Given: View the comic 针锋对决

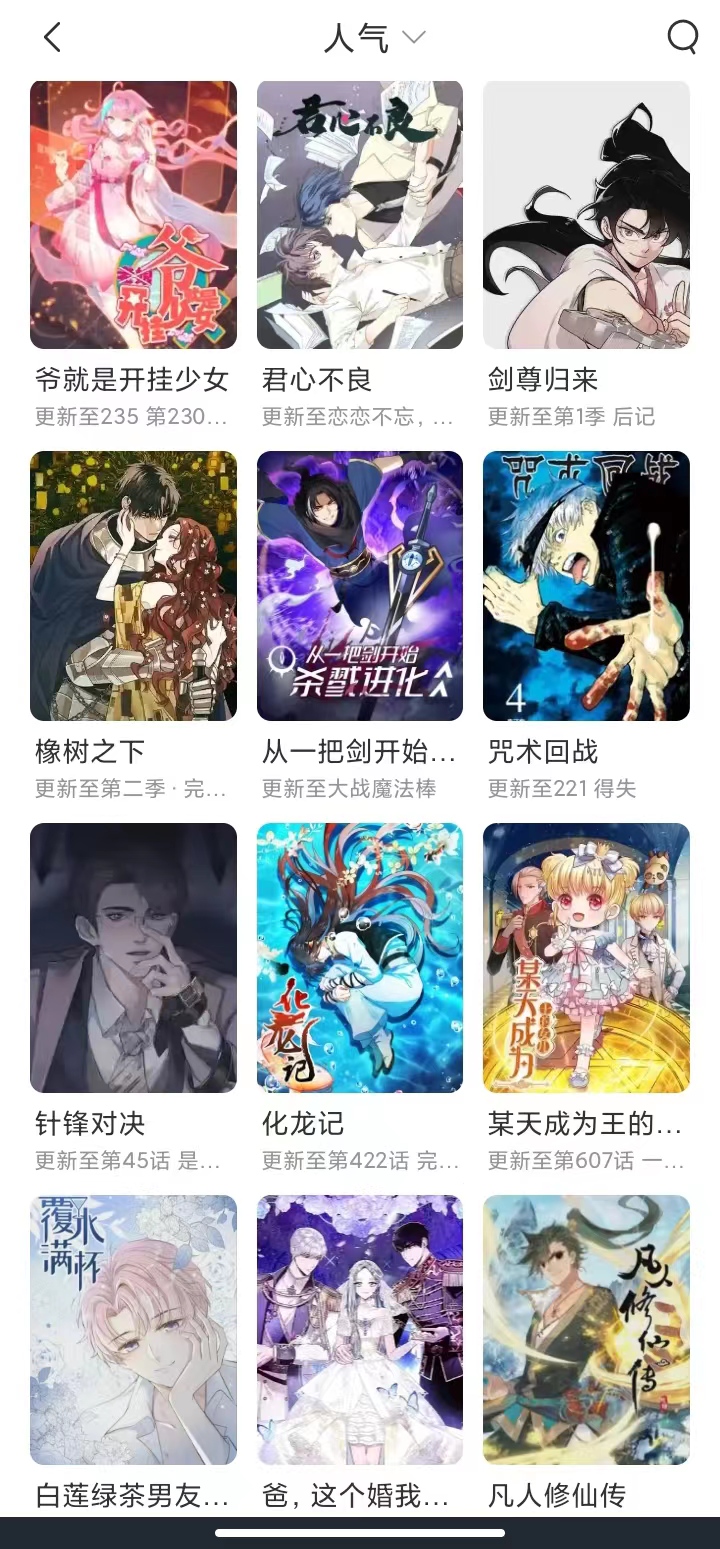Looking at the screenshot, I should [133, 958].
